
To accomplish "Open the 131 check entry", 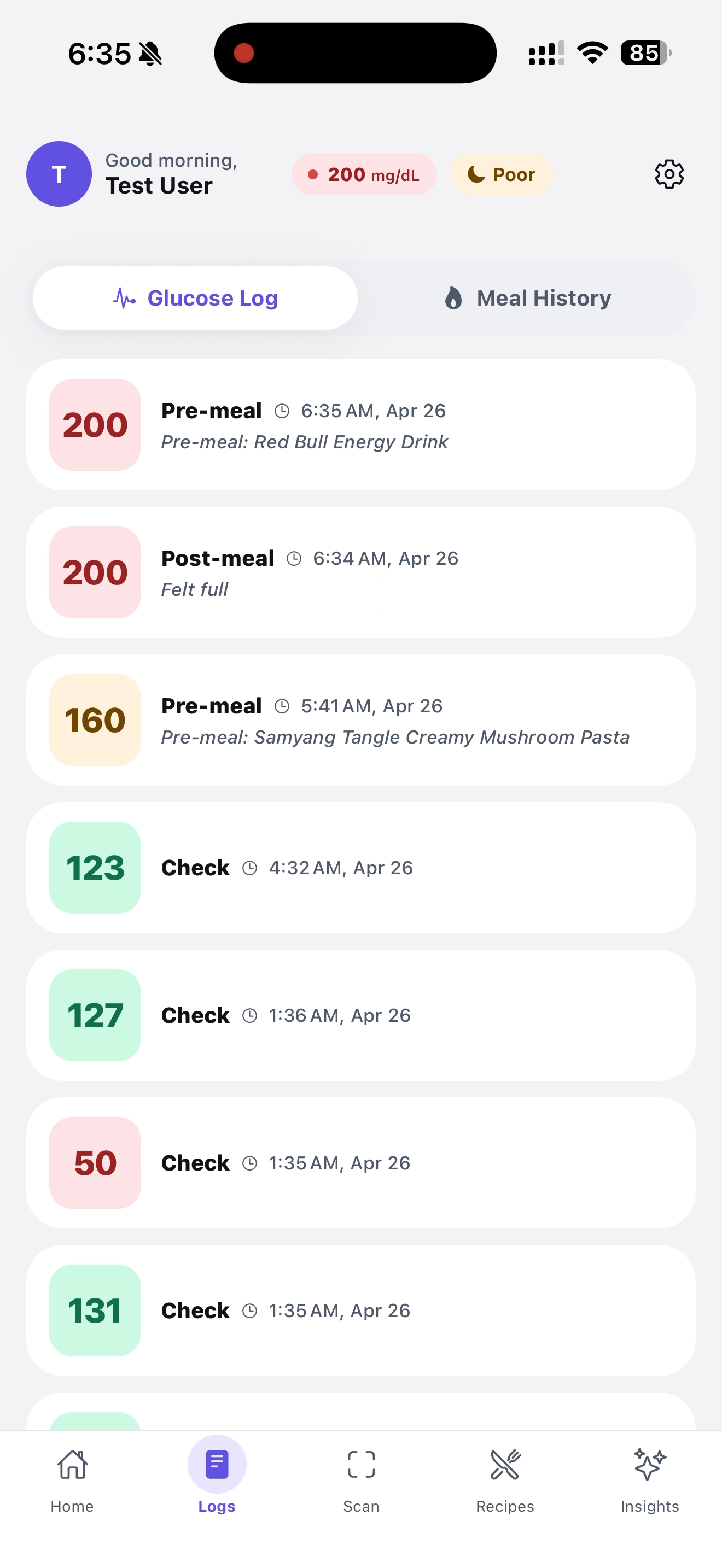I will 360,1310.
